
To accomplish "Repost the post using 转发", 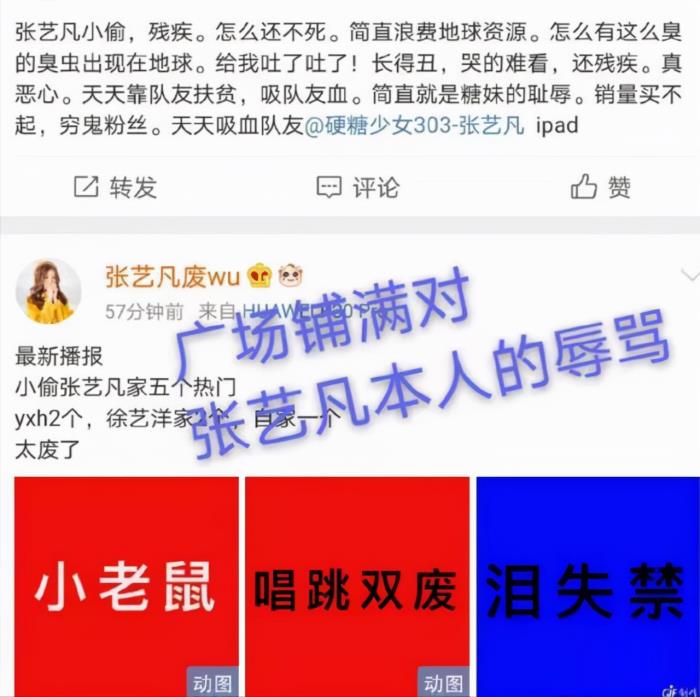I will coord(115,187).
